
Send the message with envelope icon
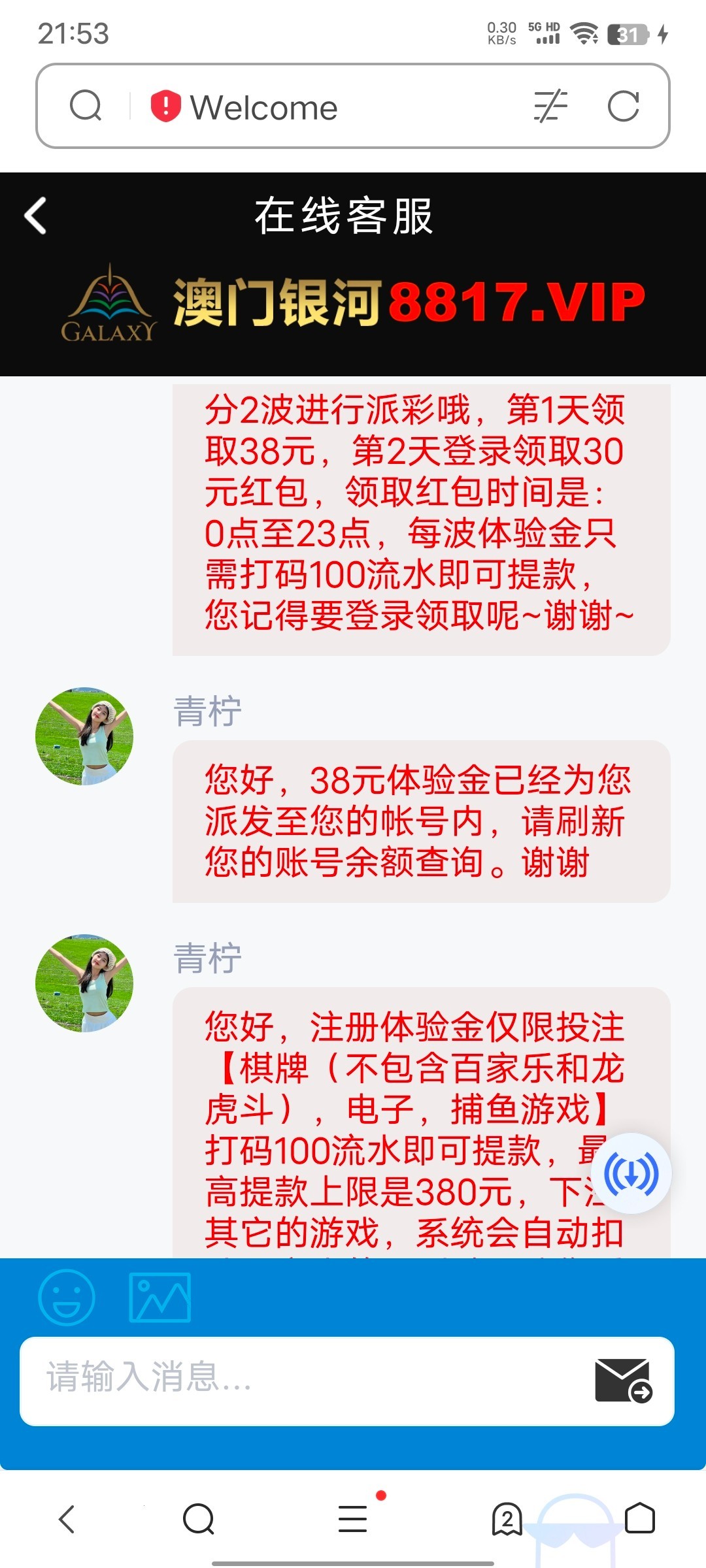coord(623,1380)
